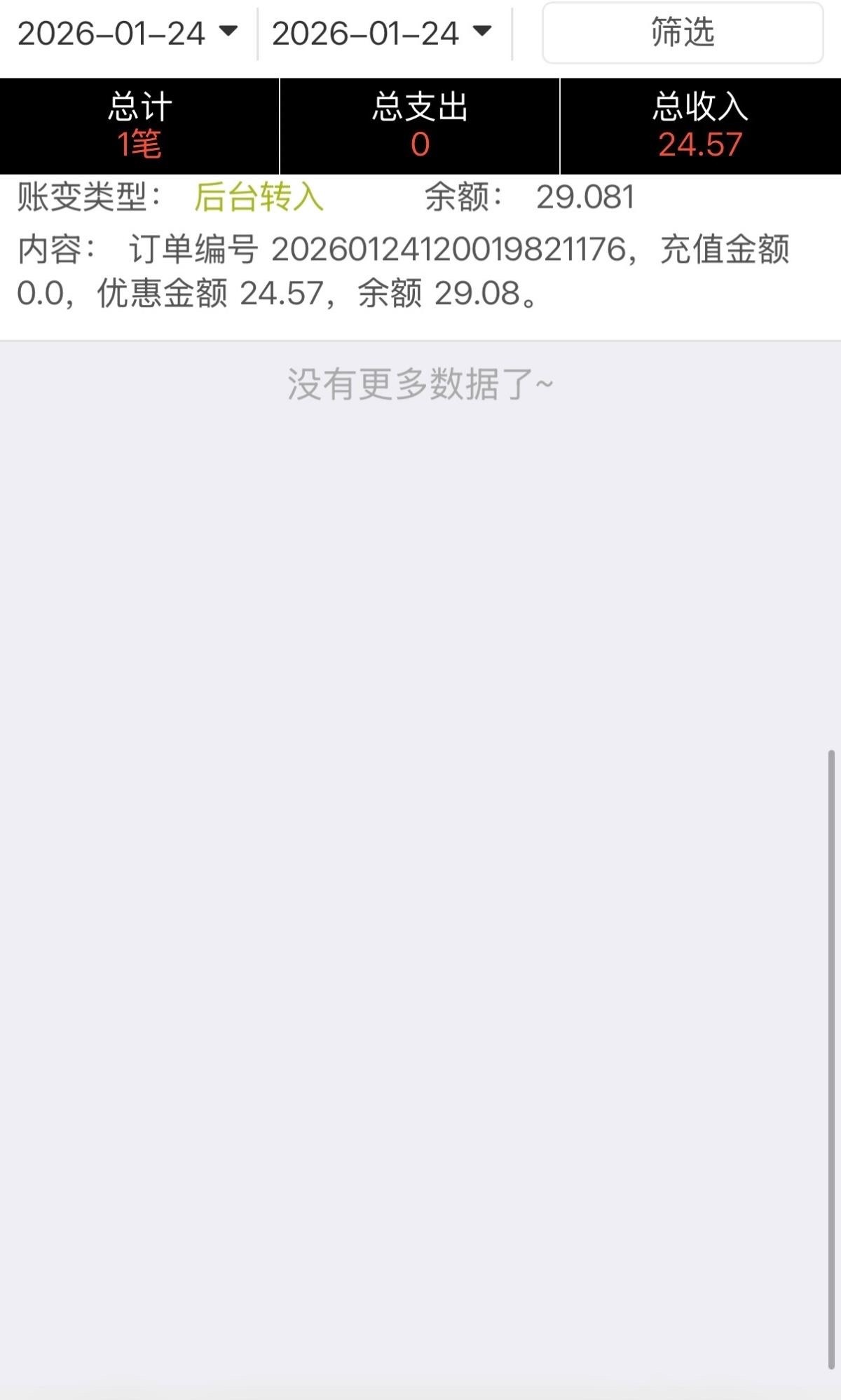
Task: Tap the 筛选 filter button
Action: tap(682, 33)
